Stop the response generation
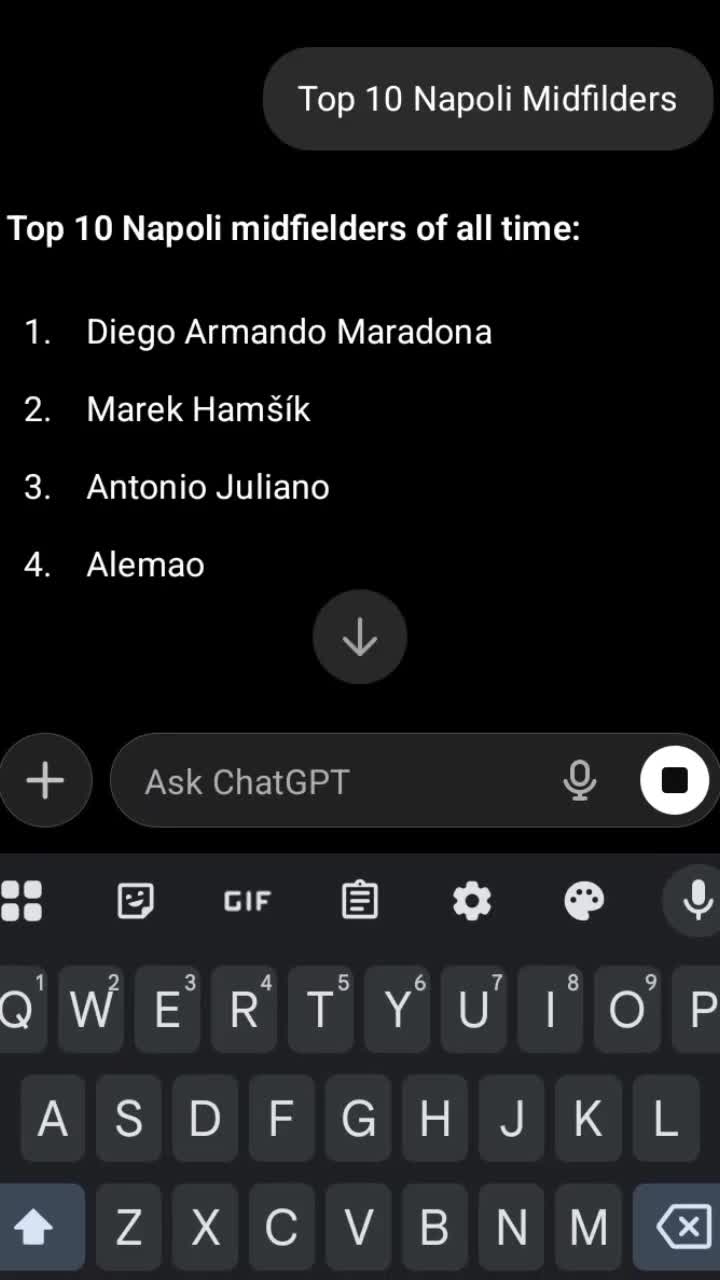Viewport: 720px width, 1280px height. (675, 780)
